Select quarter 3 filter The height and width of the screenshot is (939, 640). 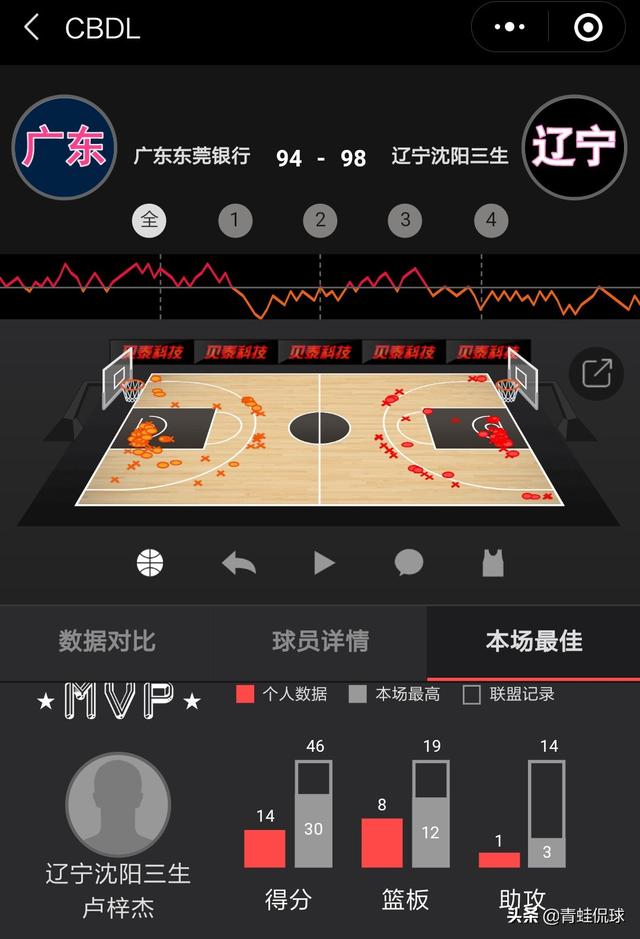405,220
